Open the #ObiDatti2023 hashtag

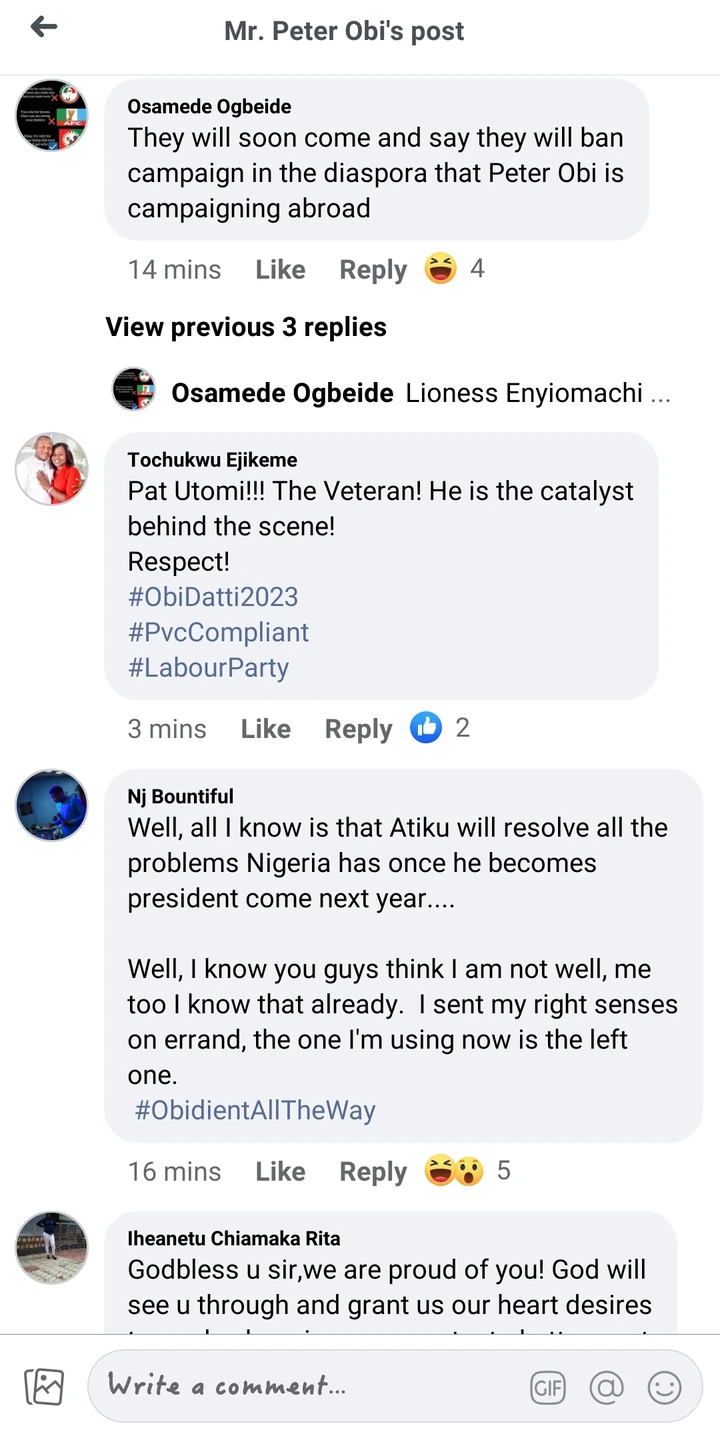[x=213, y=597]
